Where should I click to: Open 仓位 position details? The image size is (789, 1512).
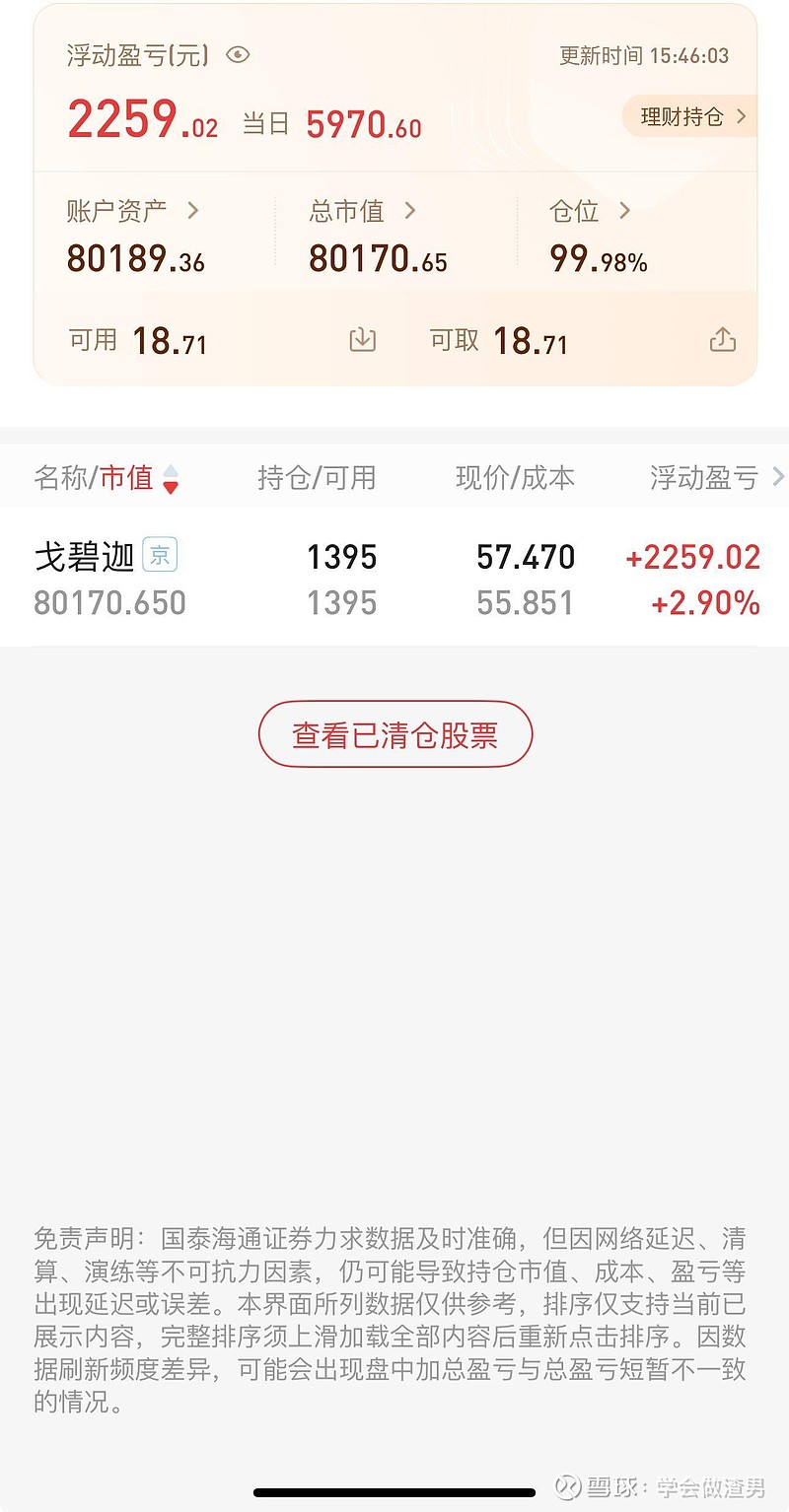click(590, 211)
